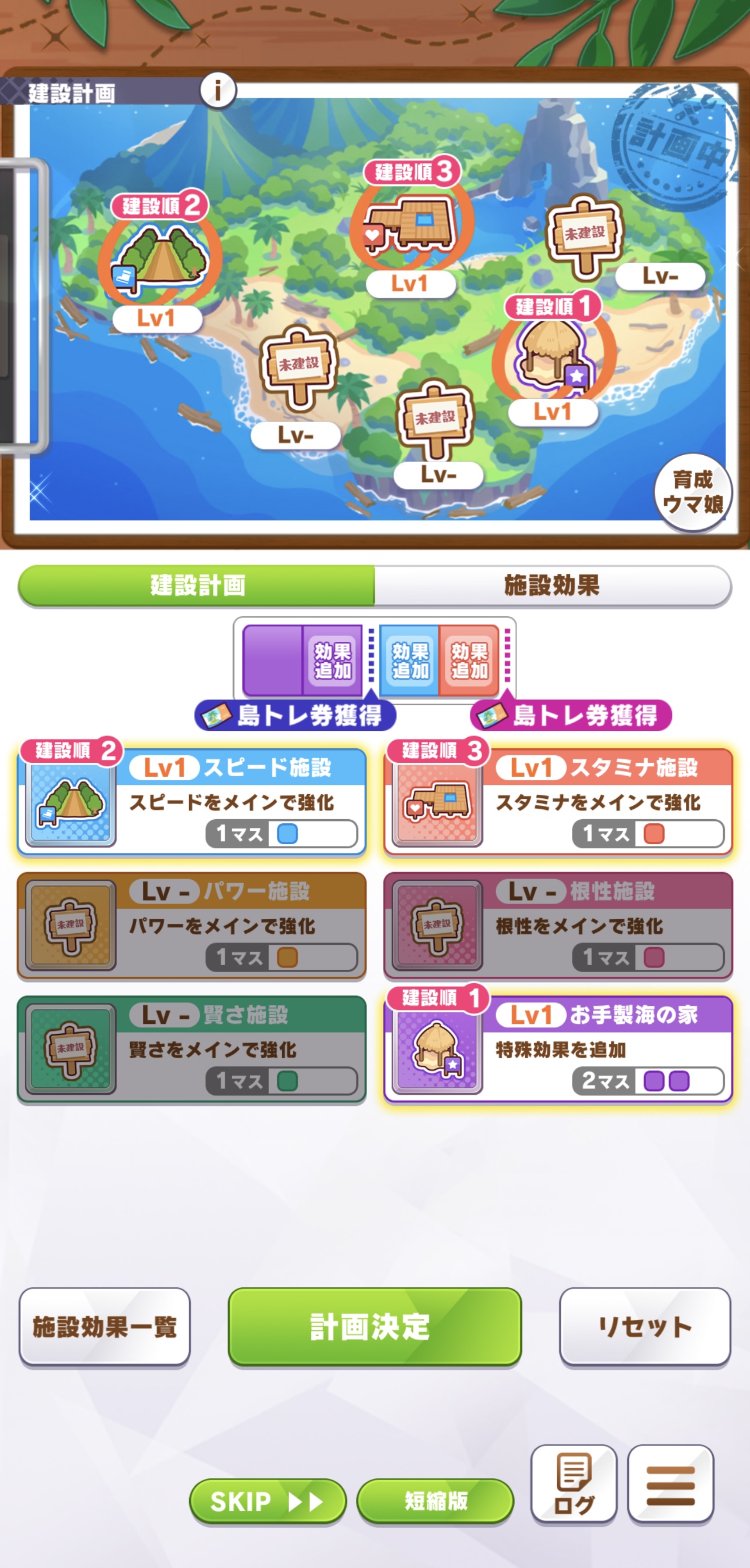
Task: Choose the 根性施設 card
Action: point(558,925)
